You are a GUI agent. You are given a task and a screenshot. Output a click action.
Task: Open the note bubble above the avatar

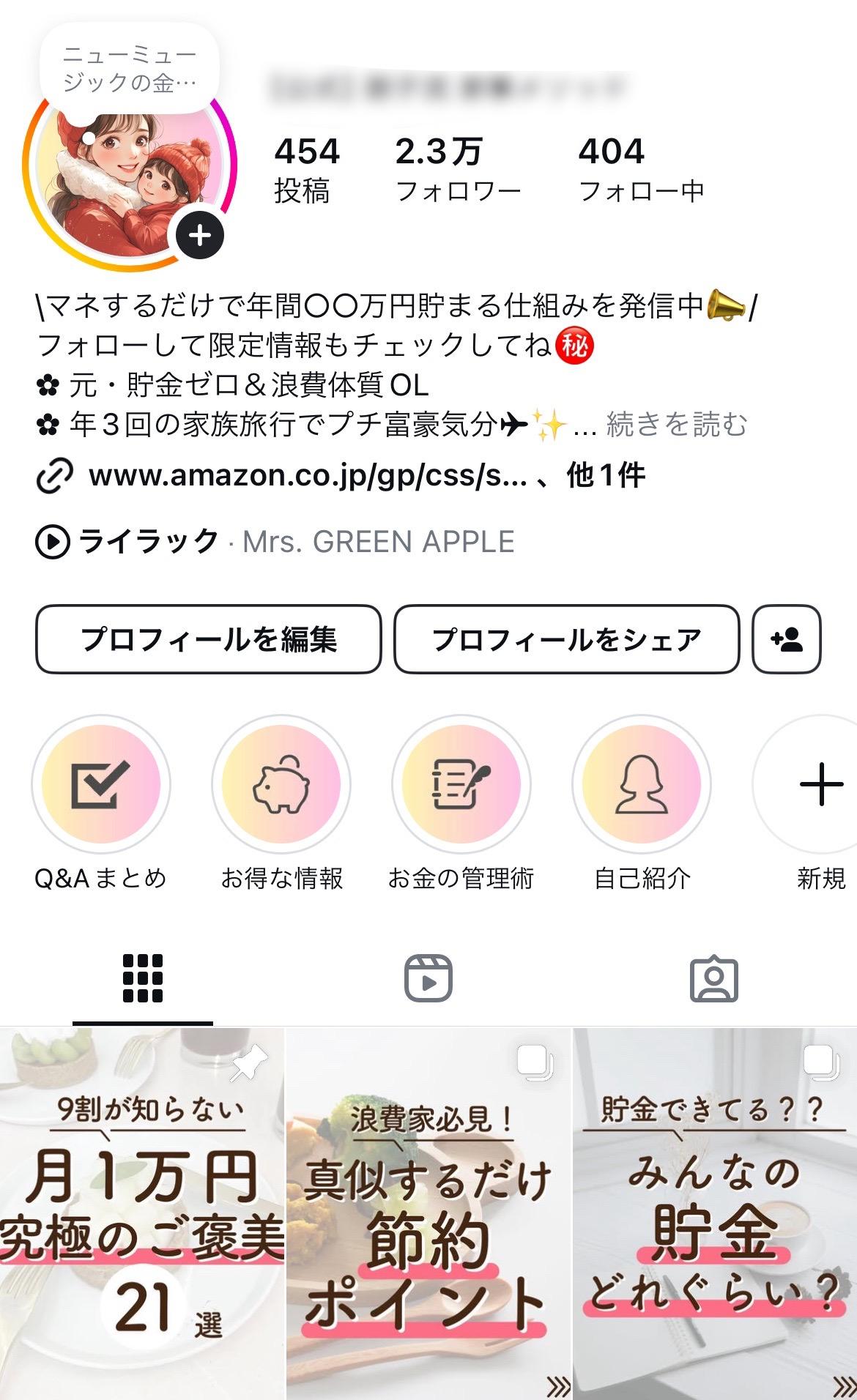130,68
